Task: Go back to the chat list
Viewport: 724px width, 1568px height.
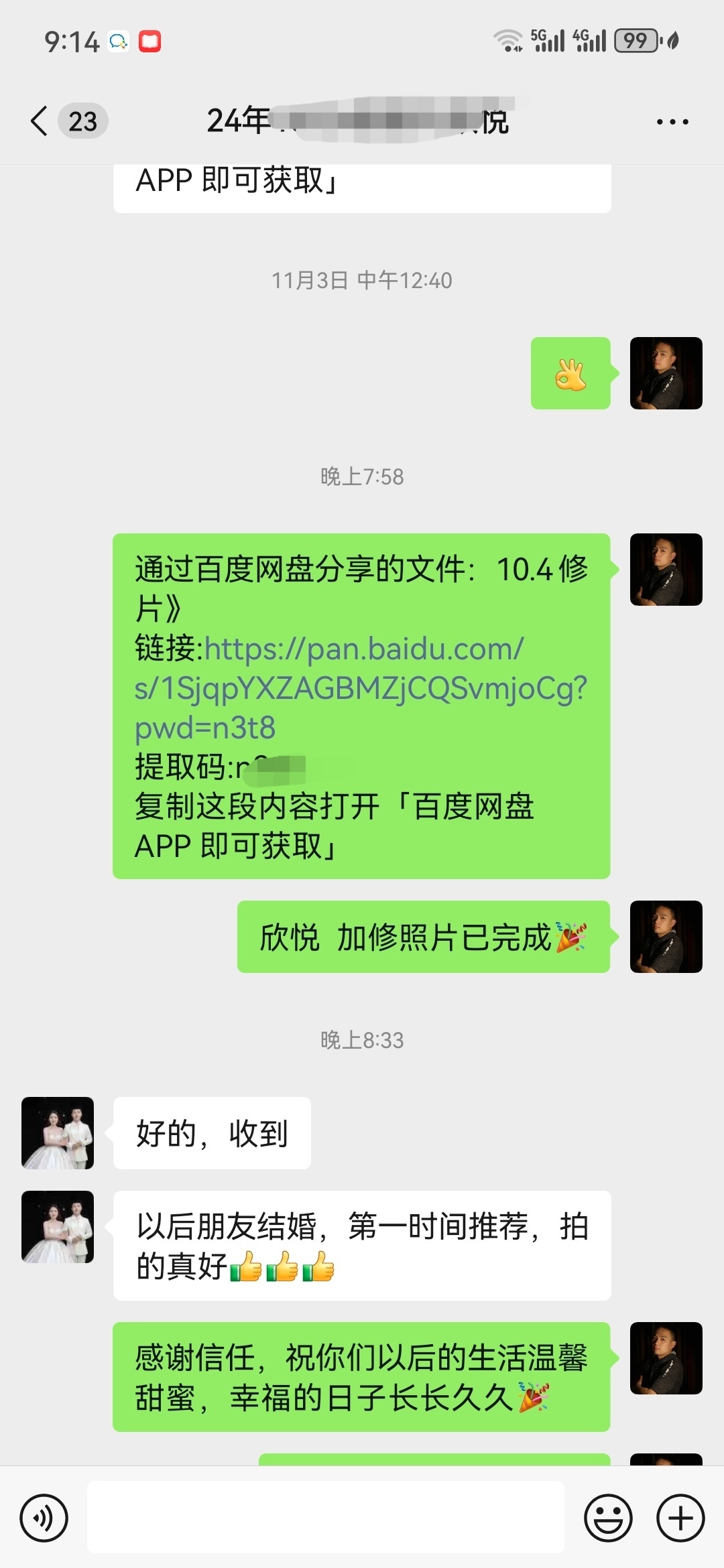Action: click(40, 121)
